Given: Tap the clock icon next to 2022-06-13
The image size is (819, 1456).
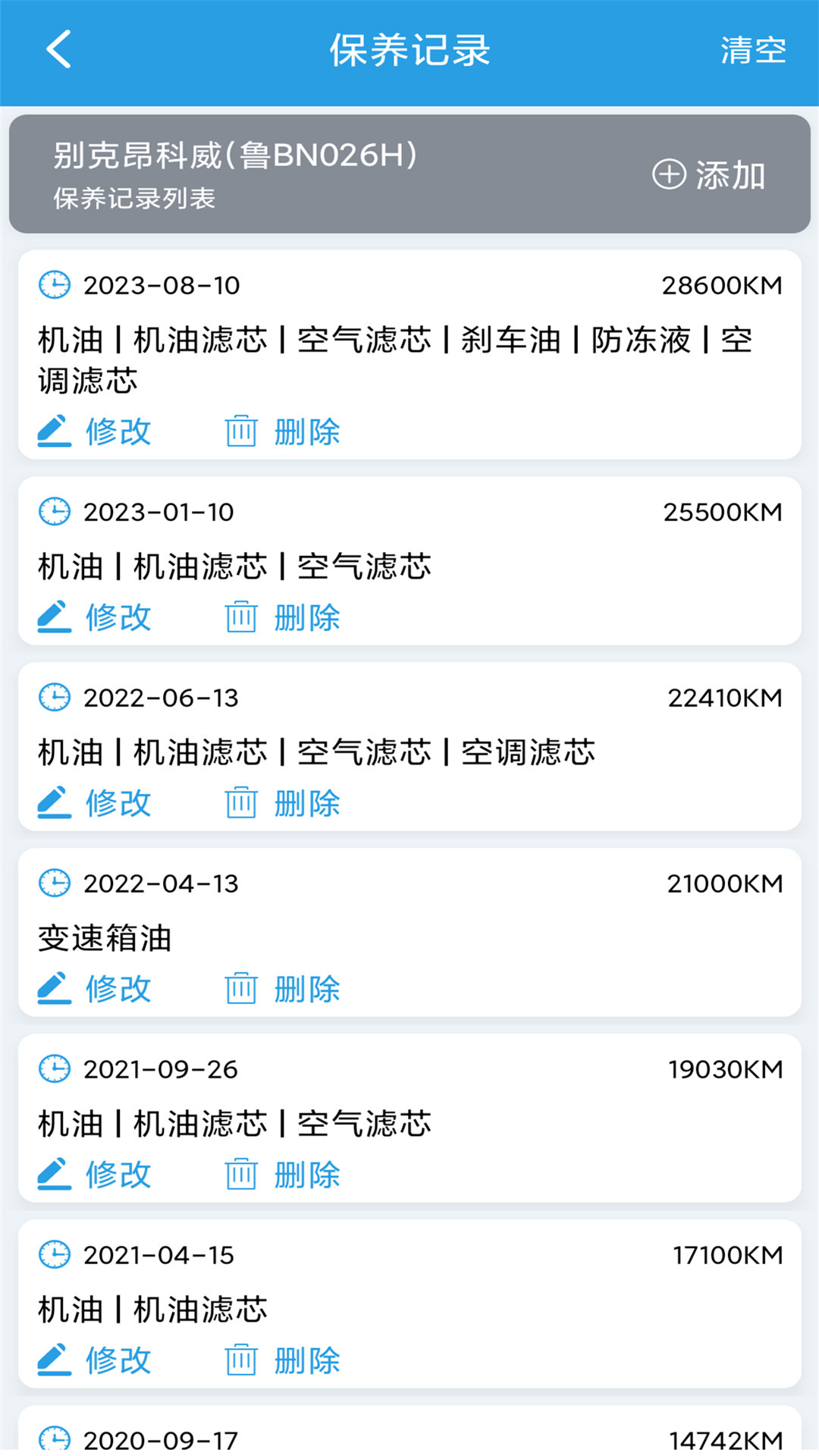Looking at the screenshot, I should pos(53,698).
